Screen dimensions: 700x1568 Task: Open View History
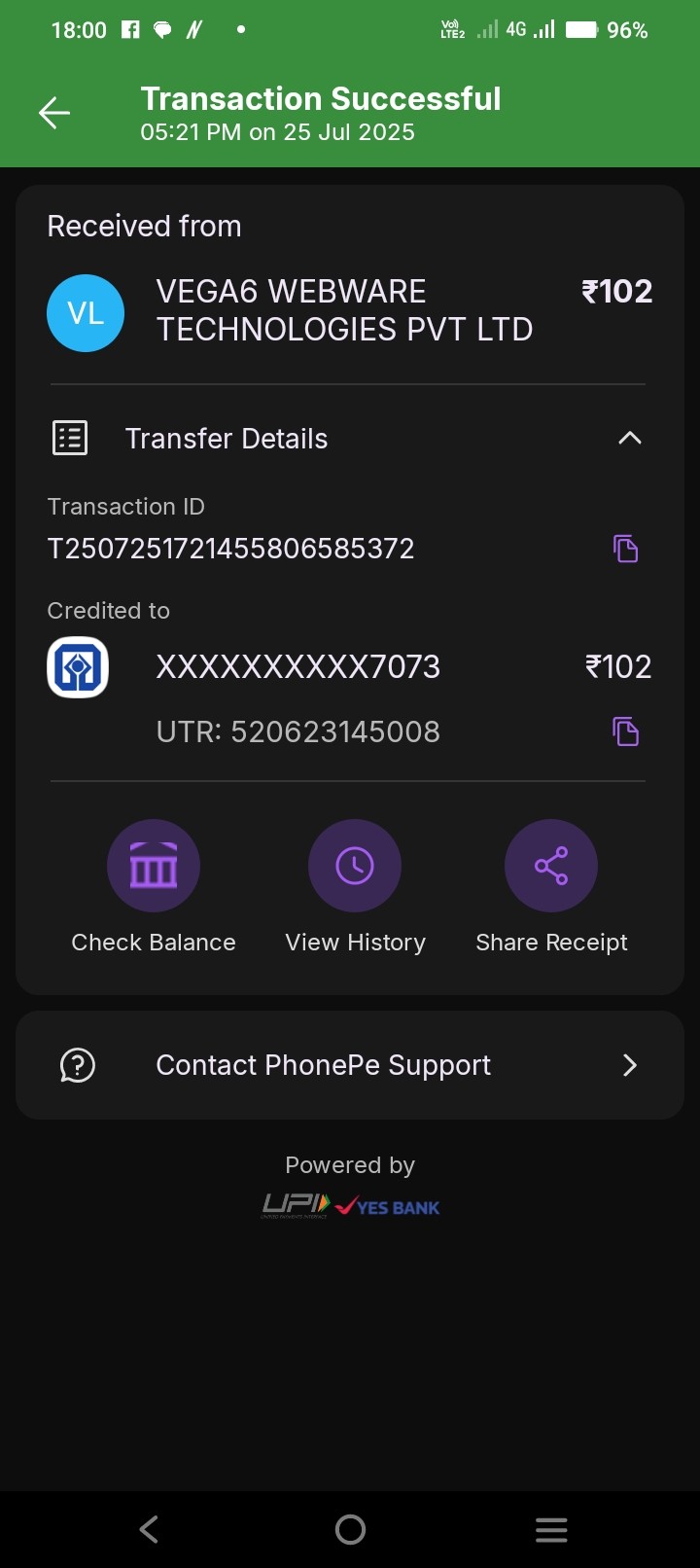(x=355, y=866)
